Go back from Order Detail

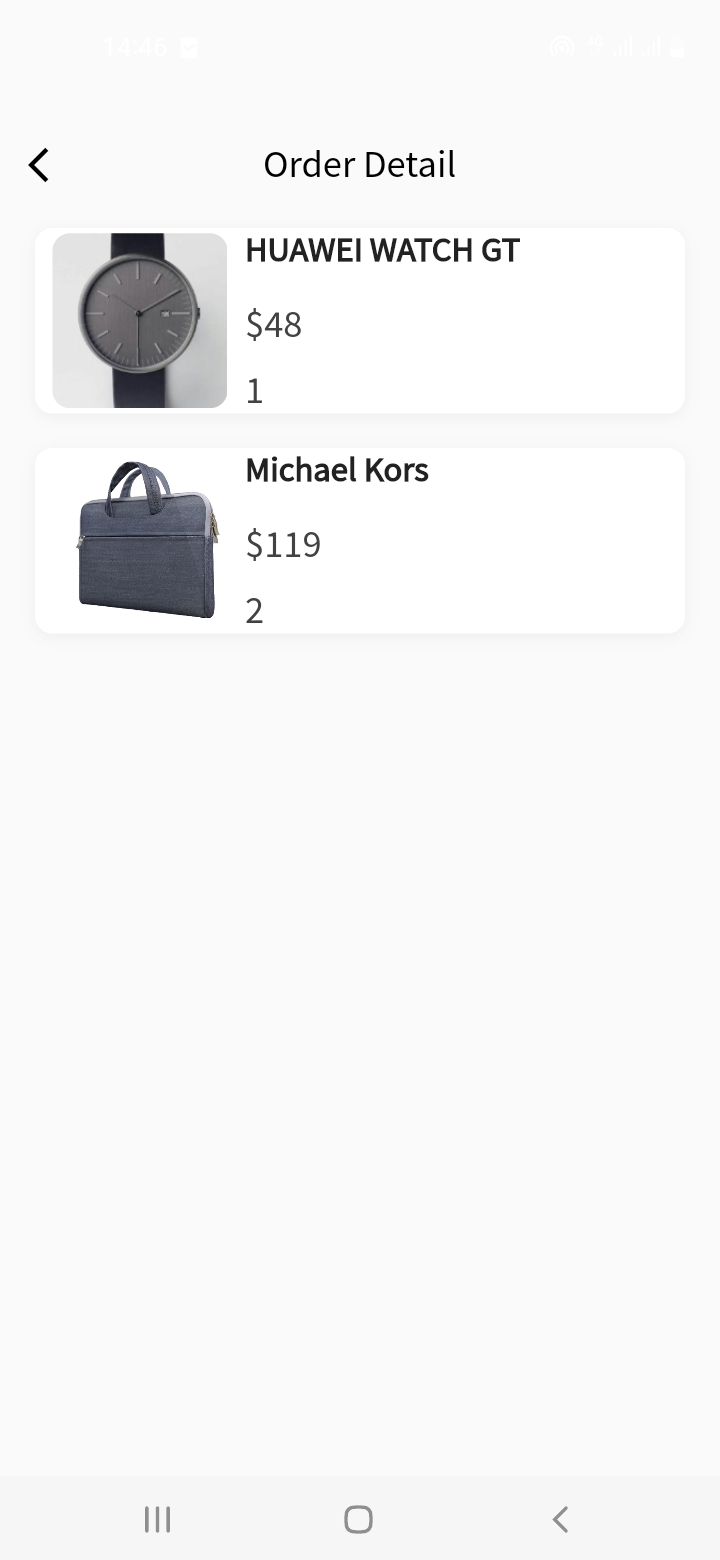[39, 165]
